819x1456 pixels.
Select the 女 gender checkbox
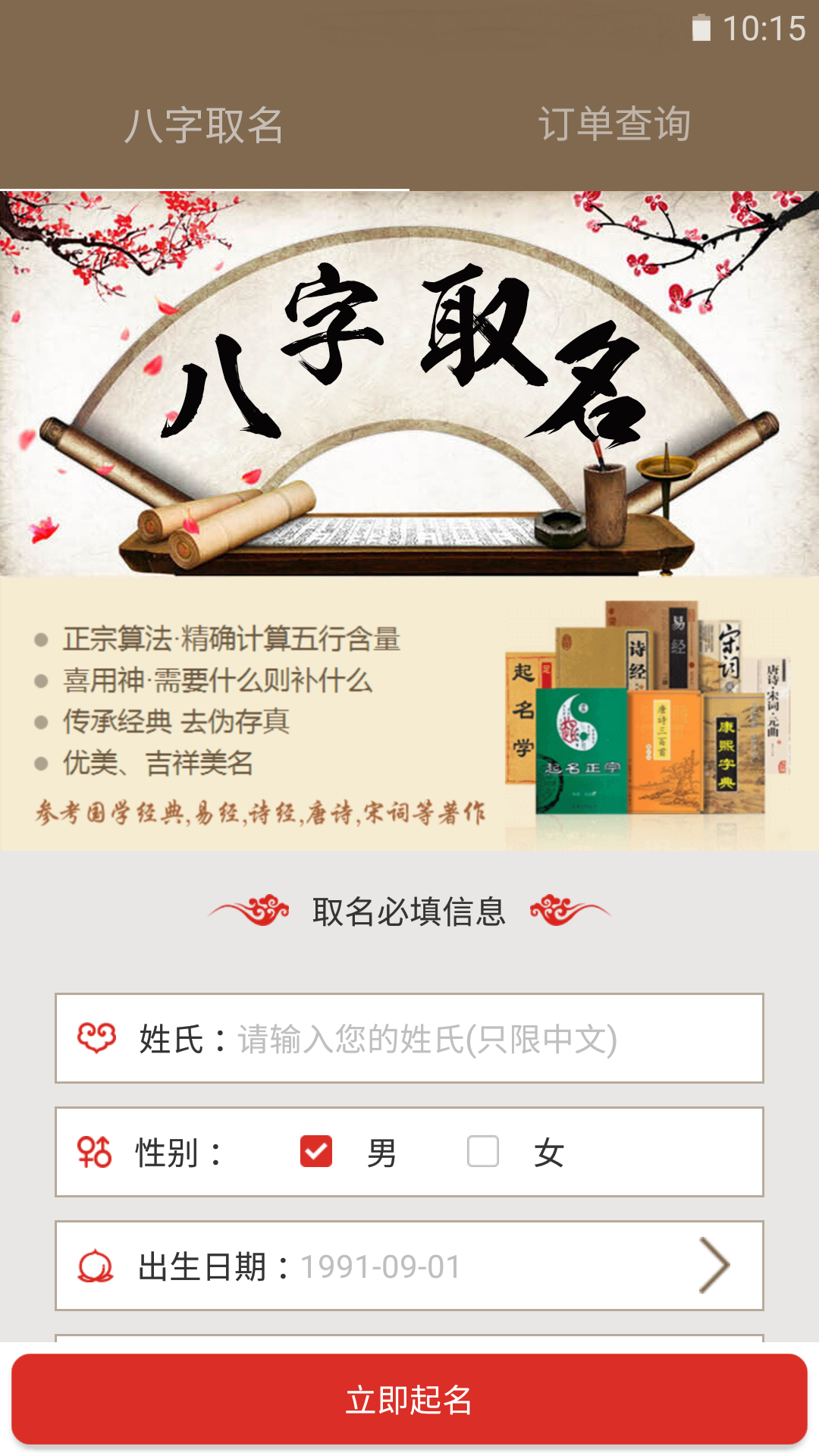coord(483,1151)
